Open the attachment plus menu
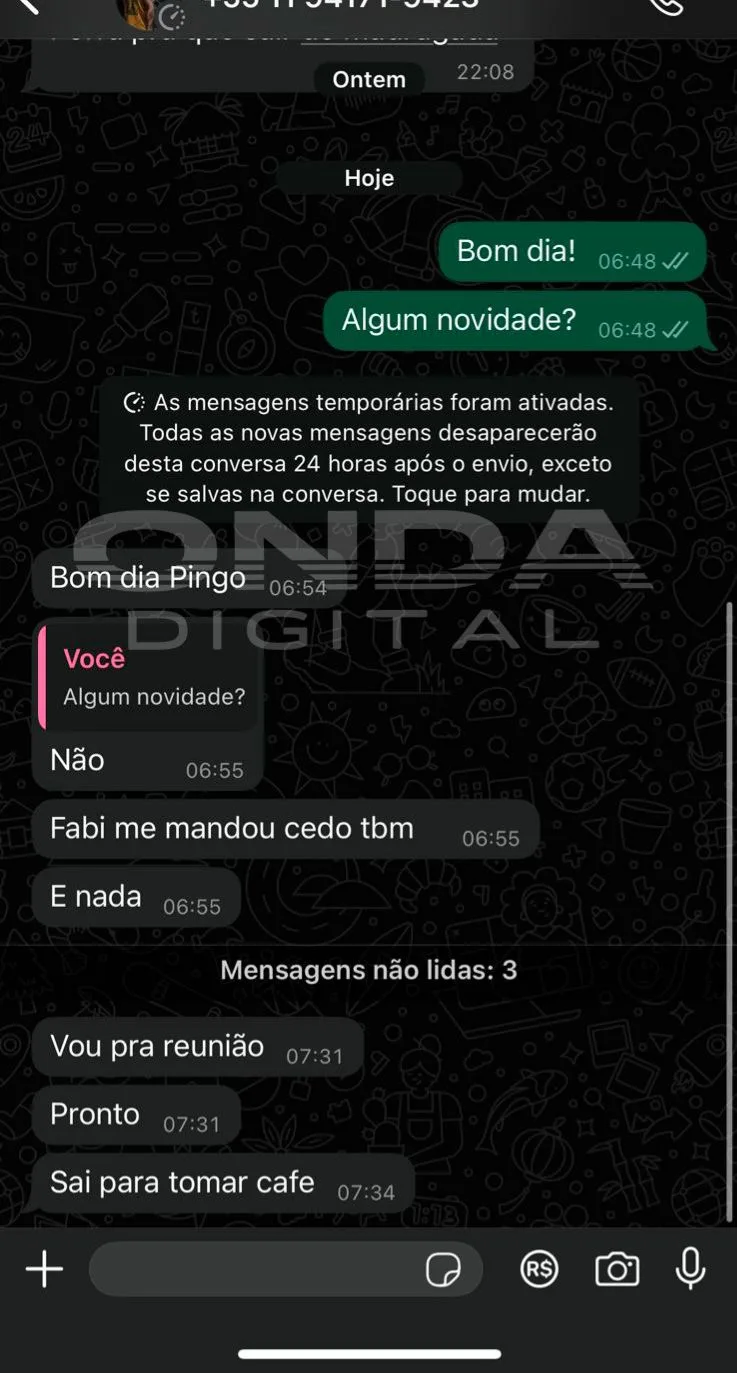 pyautogui.click(x=44, y=1269)
